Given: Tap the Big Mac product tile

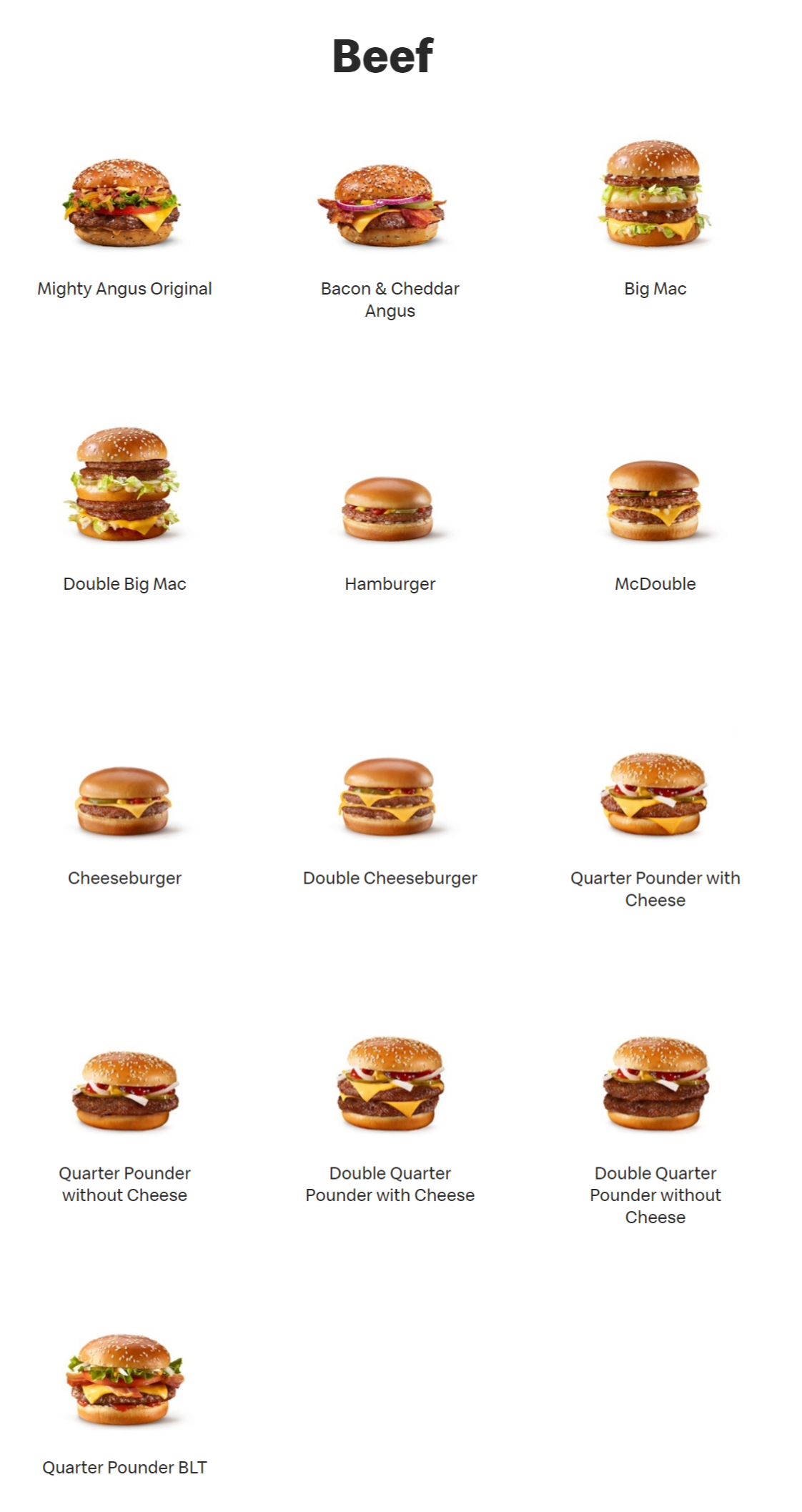Looking at the screenshot, I should click(655, 222).
